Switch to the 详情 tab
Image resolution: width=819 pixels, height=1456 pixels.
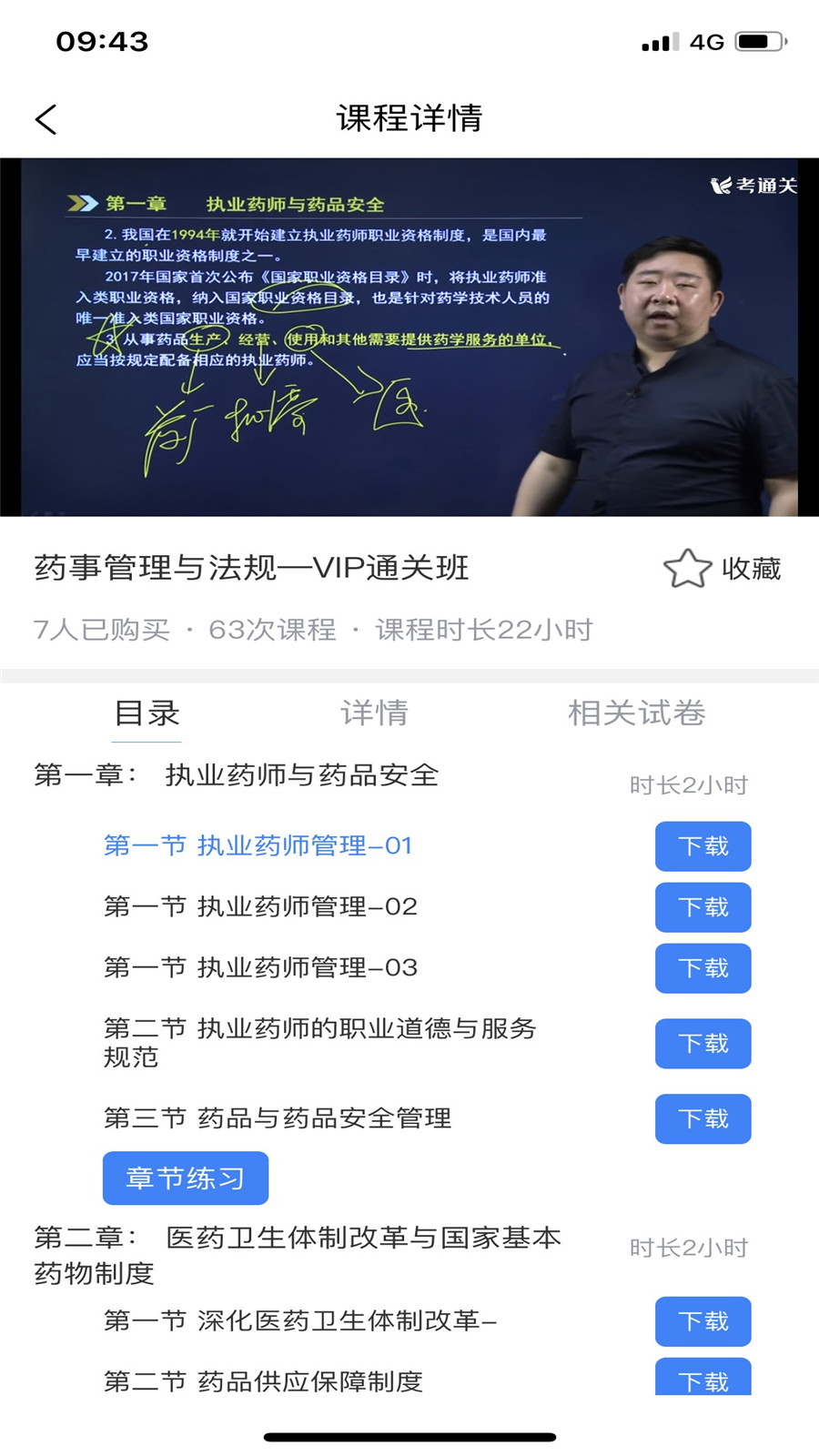[x=374, y=713]
